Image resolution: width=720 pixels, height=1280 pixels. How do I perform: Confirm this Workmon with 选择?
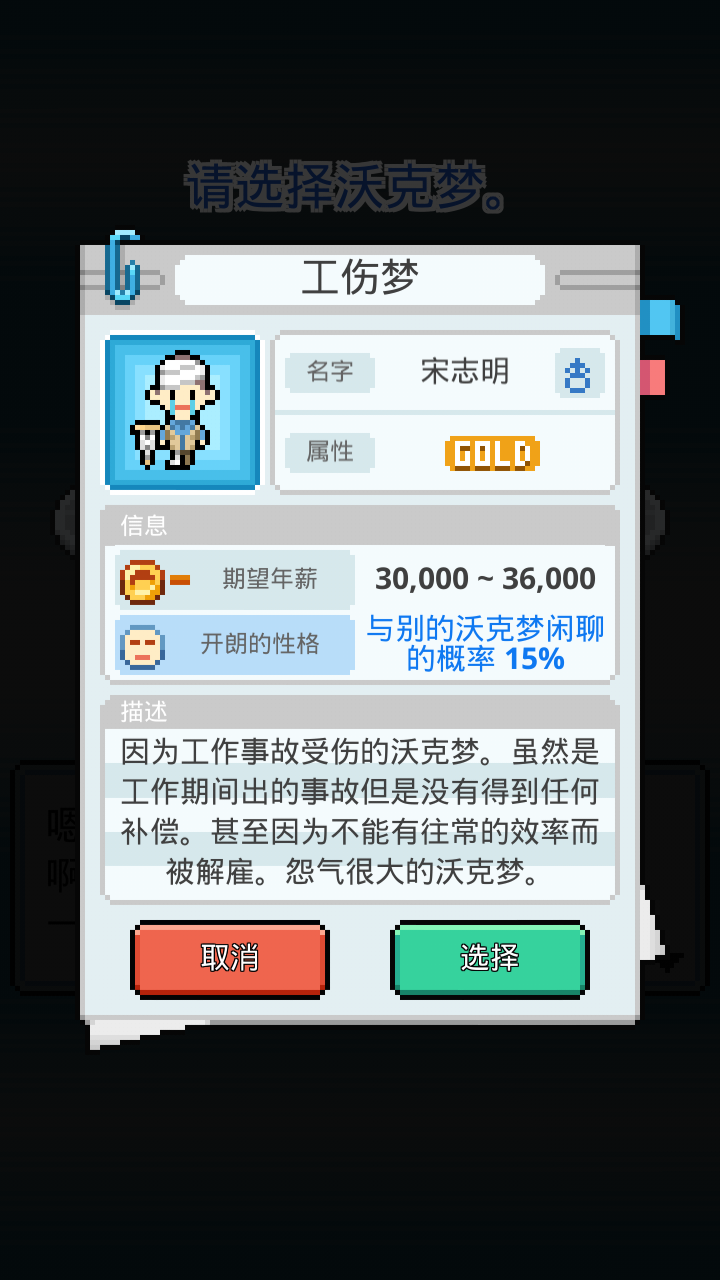(489, 958)
